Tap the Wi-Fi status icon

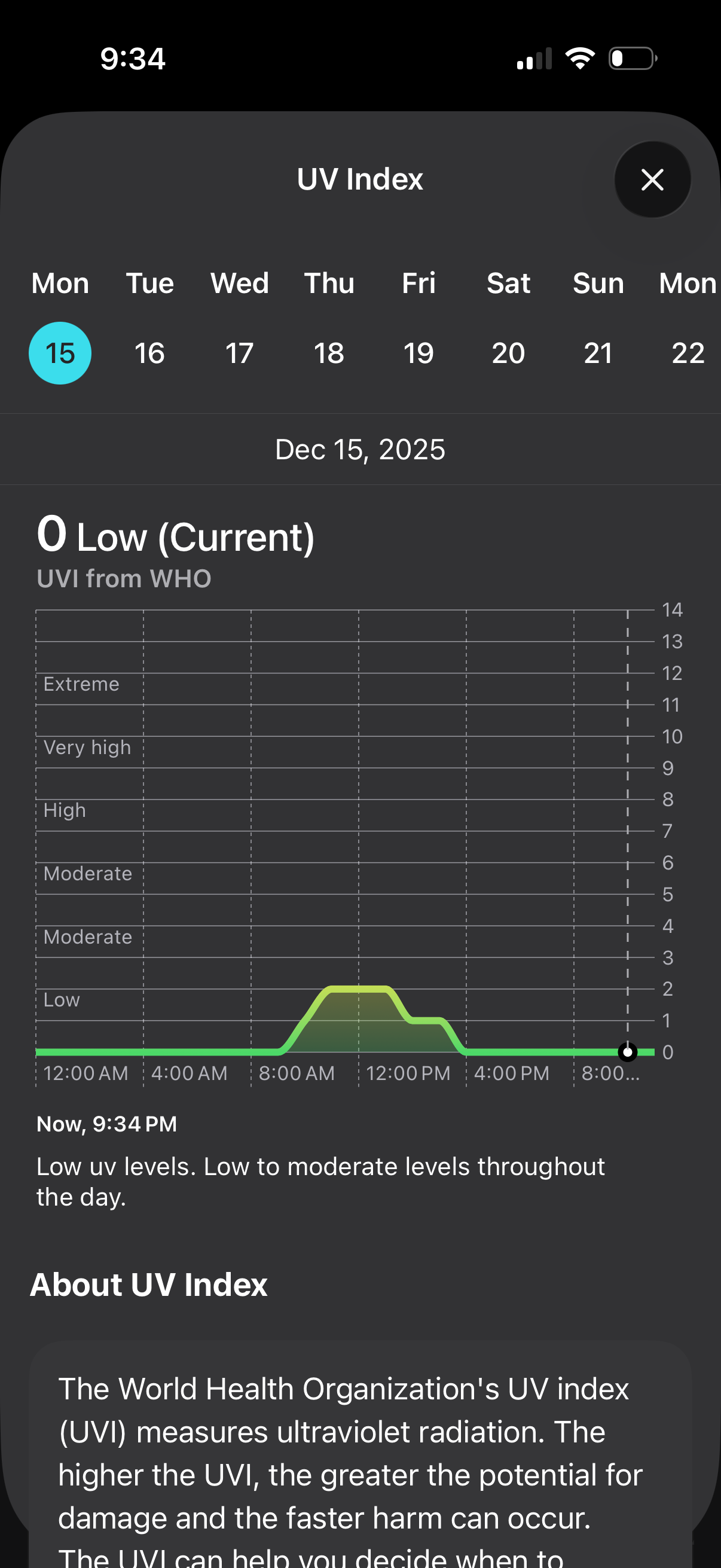pos(579,58)
